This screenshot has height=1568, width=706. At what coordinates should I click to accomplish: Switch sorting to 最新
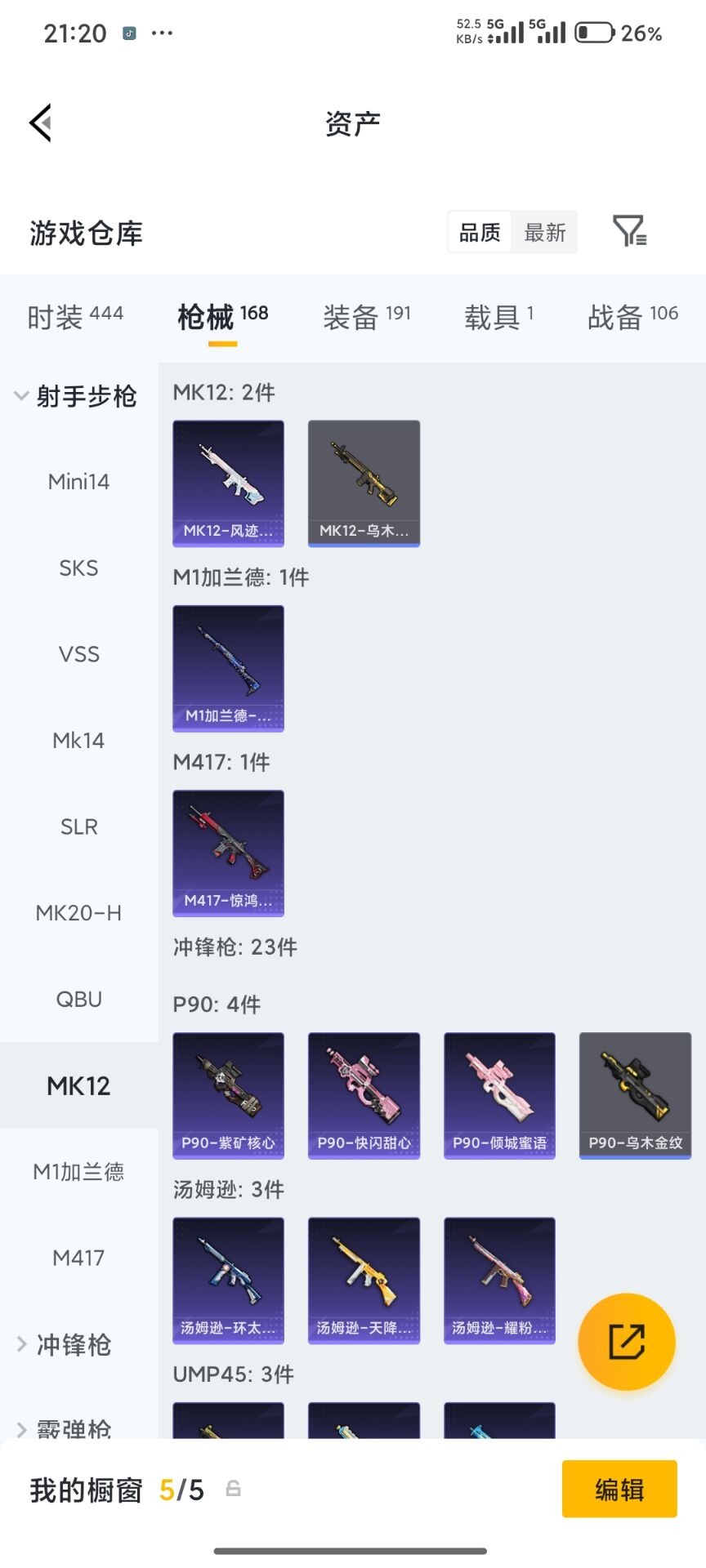545,233
